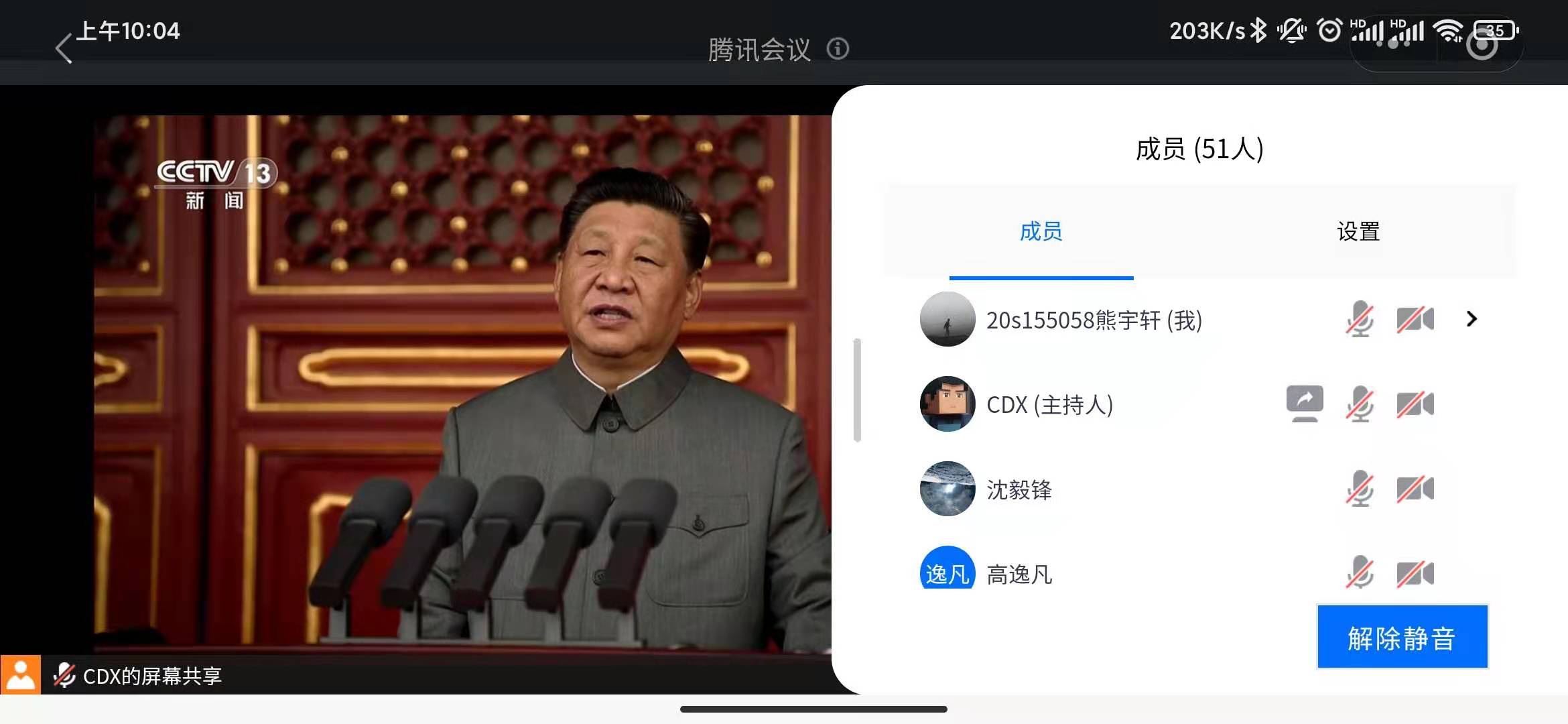
Task: Switch to the 成员 tab
Action: tap(1041, 232)
